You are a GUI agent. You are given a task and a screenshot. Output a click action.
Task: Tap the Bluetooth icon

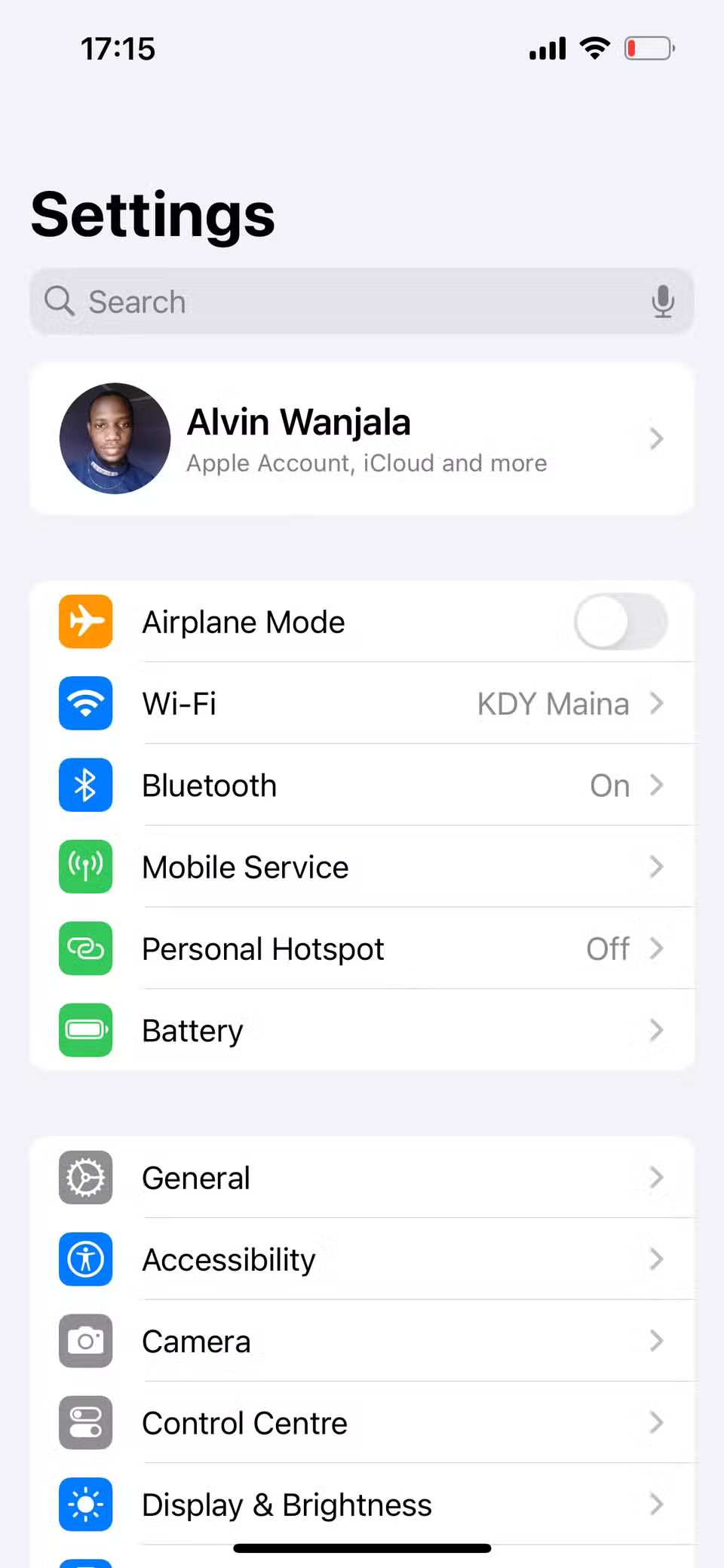click(x=85, y=785)
